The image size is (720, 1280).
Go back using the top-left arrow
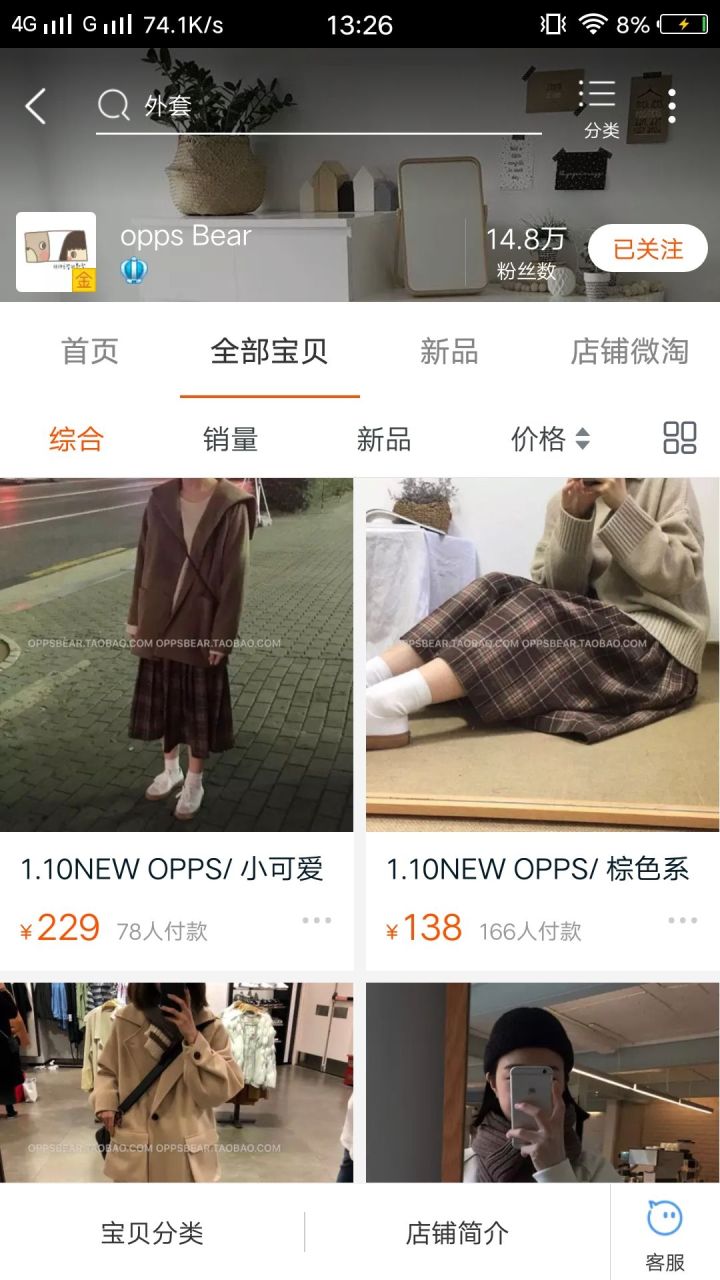(x=36, y=106)
